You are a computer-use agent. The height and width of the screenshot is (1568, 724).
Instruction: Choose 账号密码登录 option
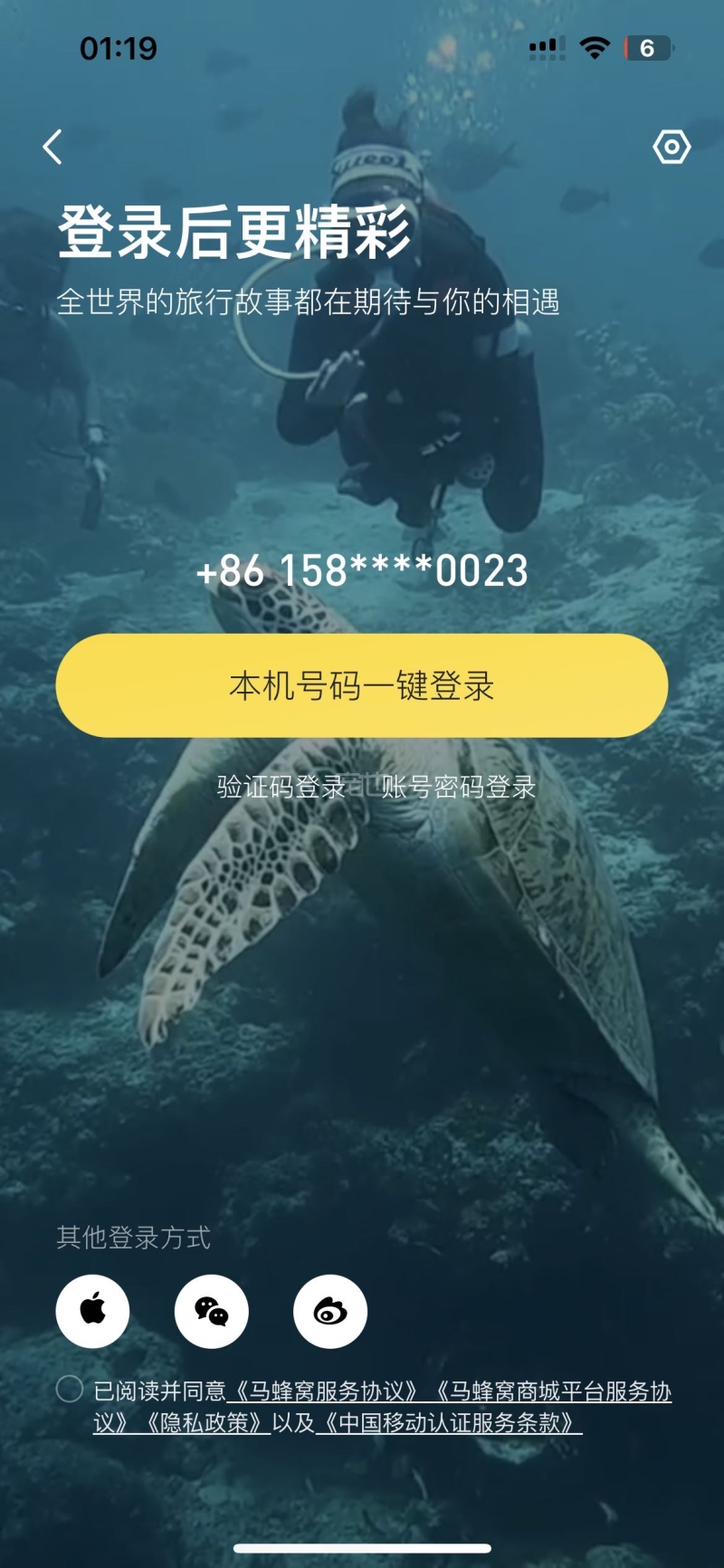459,788
